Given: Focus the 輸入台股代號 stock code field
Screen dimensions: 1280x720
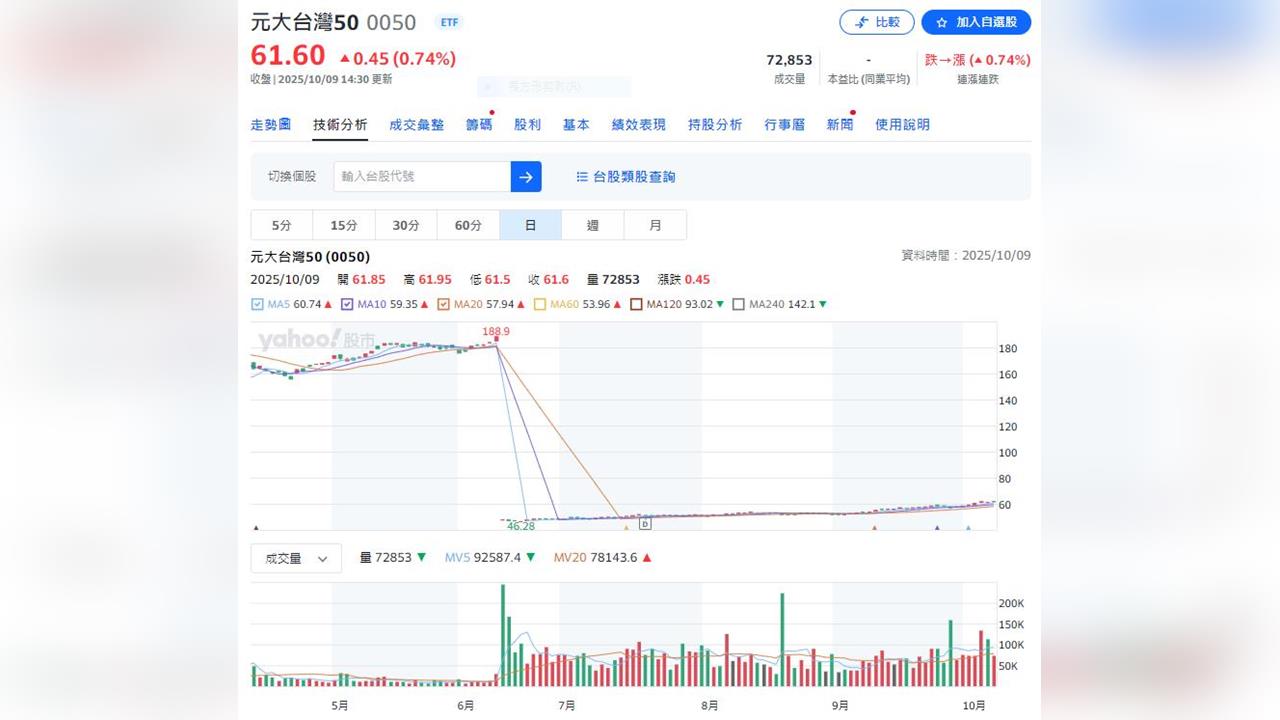Looking at the screenshot, I should click(x=422, y=176).
